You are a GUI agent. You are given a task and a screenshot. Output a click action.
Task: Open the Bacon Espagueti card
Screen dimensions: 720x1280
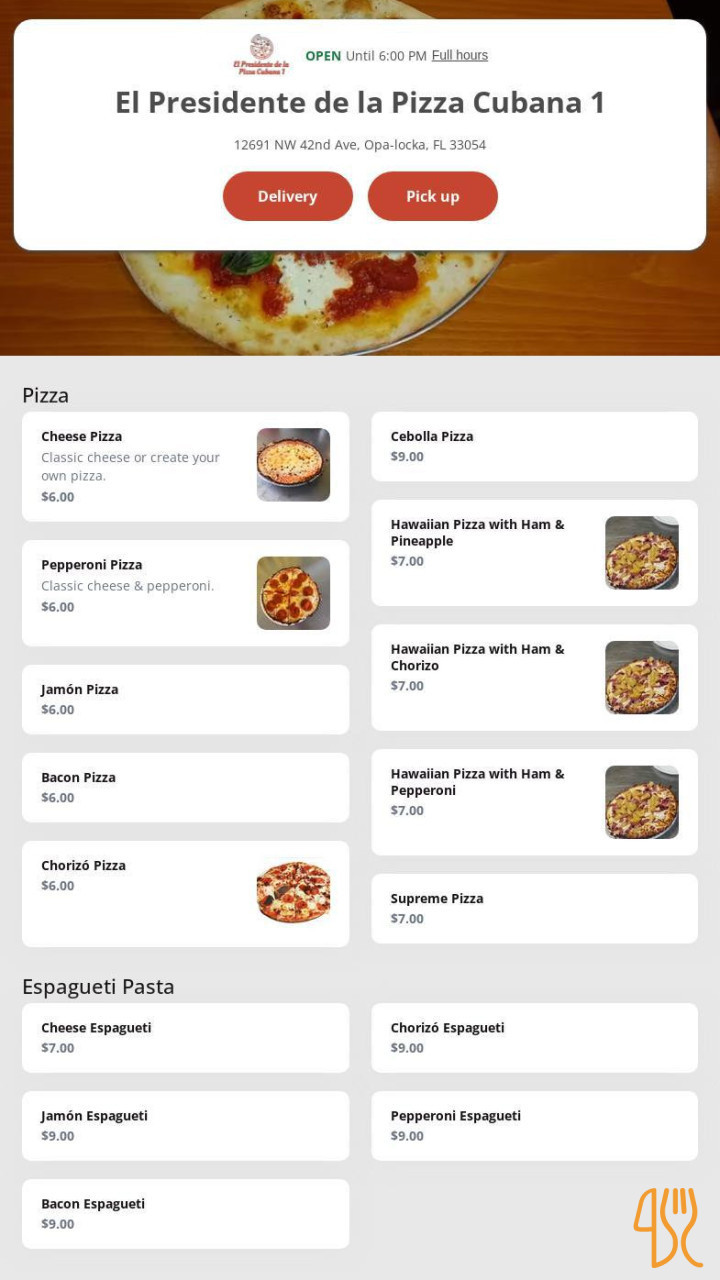[x=185, y=1213]
